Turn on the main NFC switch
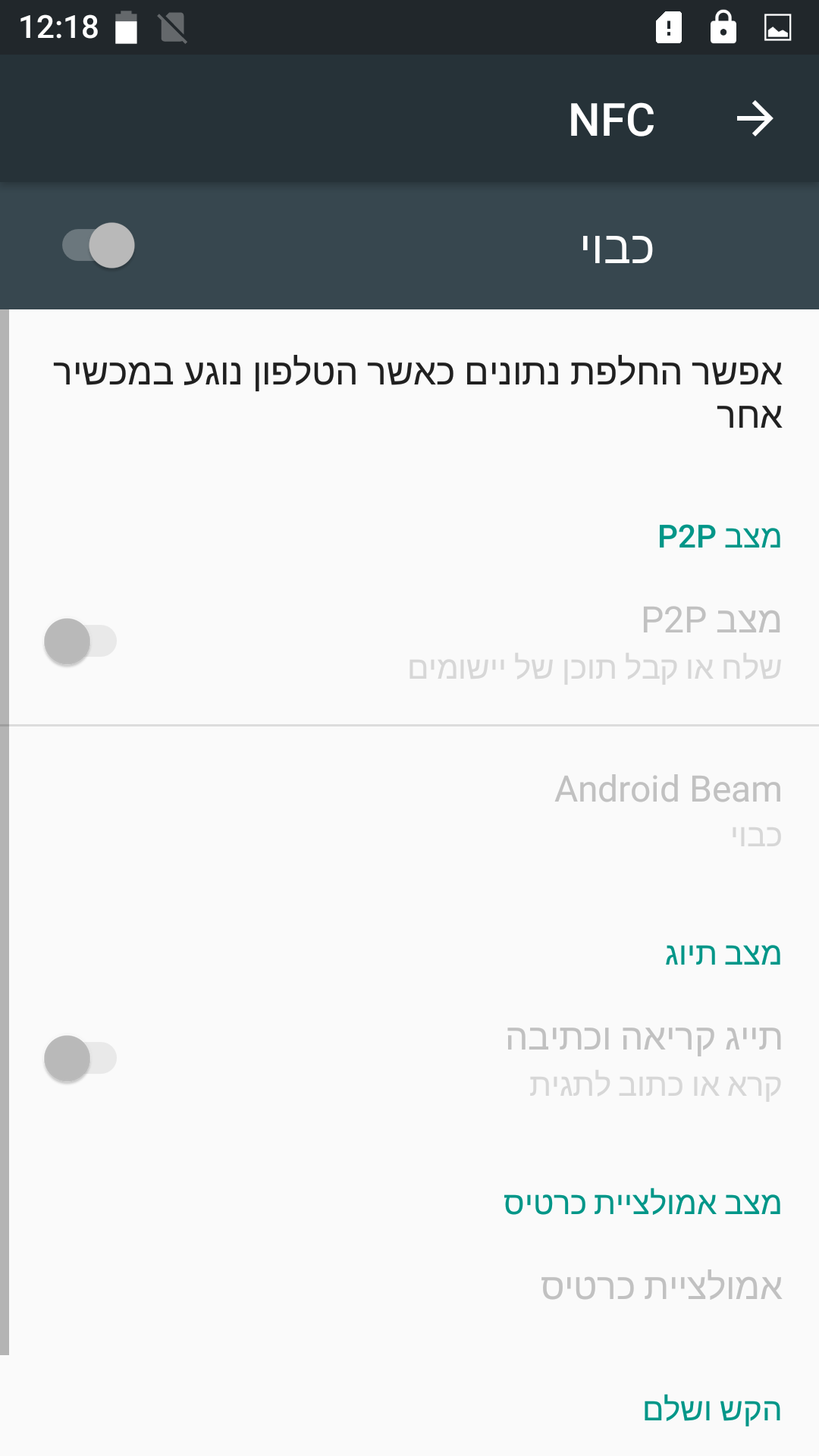The image size is (819, 1456). pyautogui.click(x=99, y=246)
